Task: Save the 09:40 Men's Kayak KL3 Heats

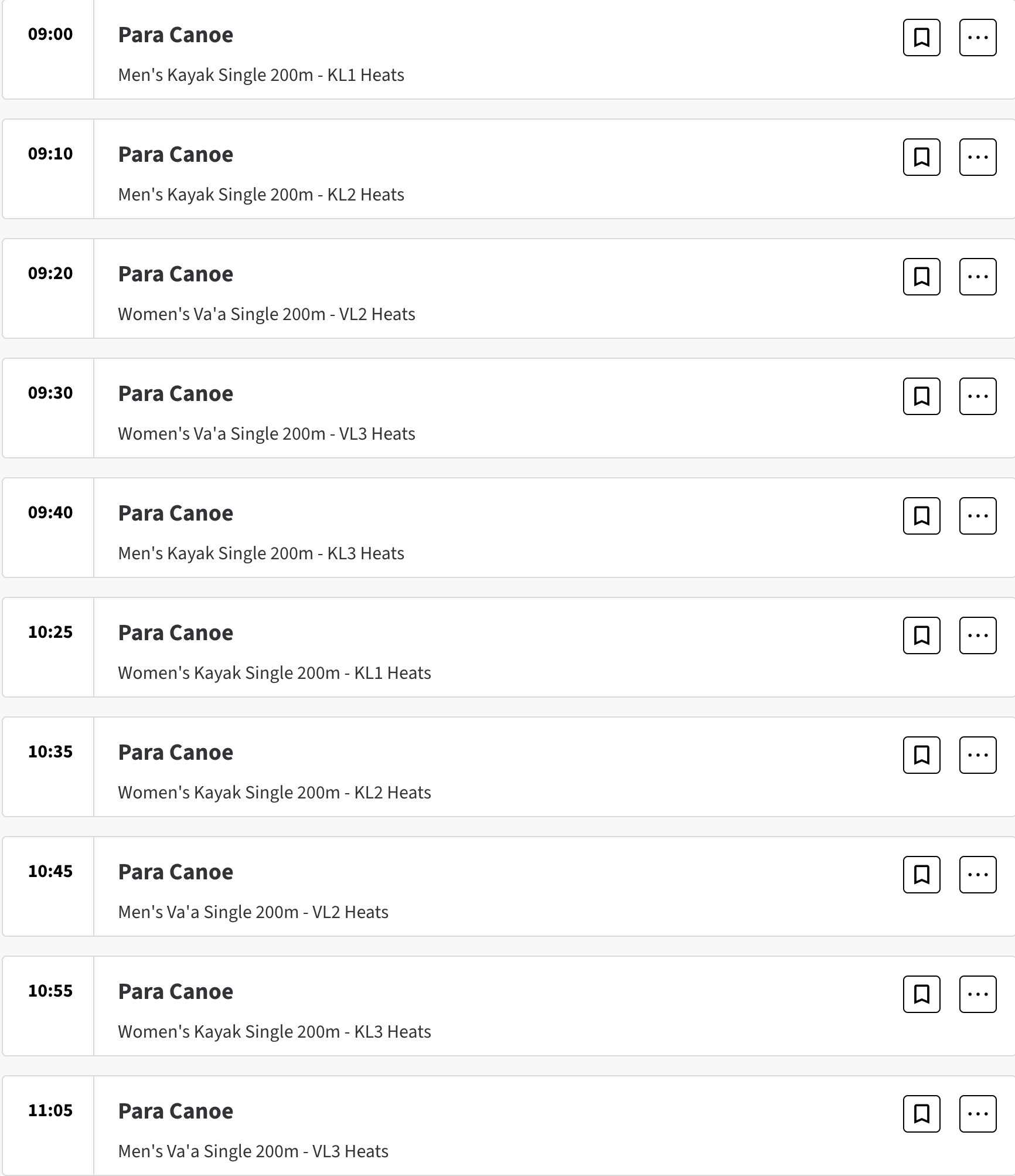Action: pos(921,516)
